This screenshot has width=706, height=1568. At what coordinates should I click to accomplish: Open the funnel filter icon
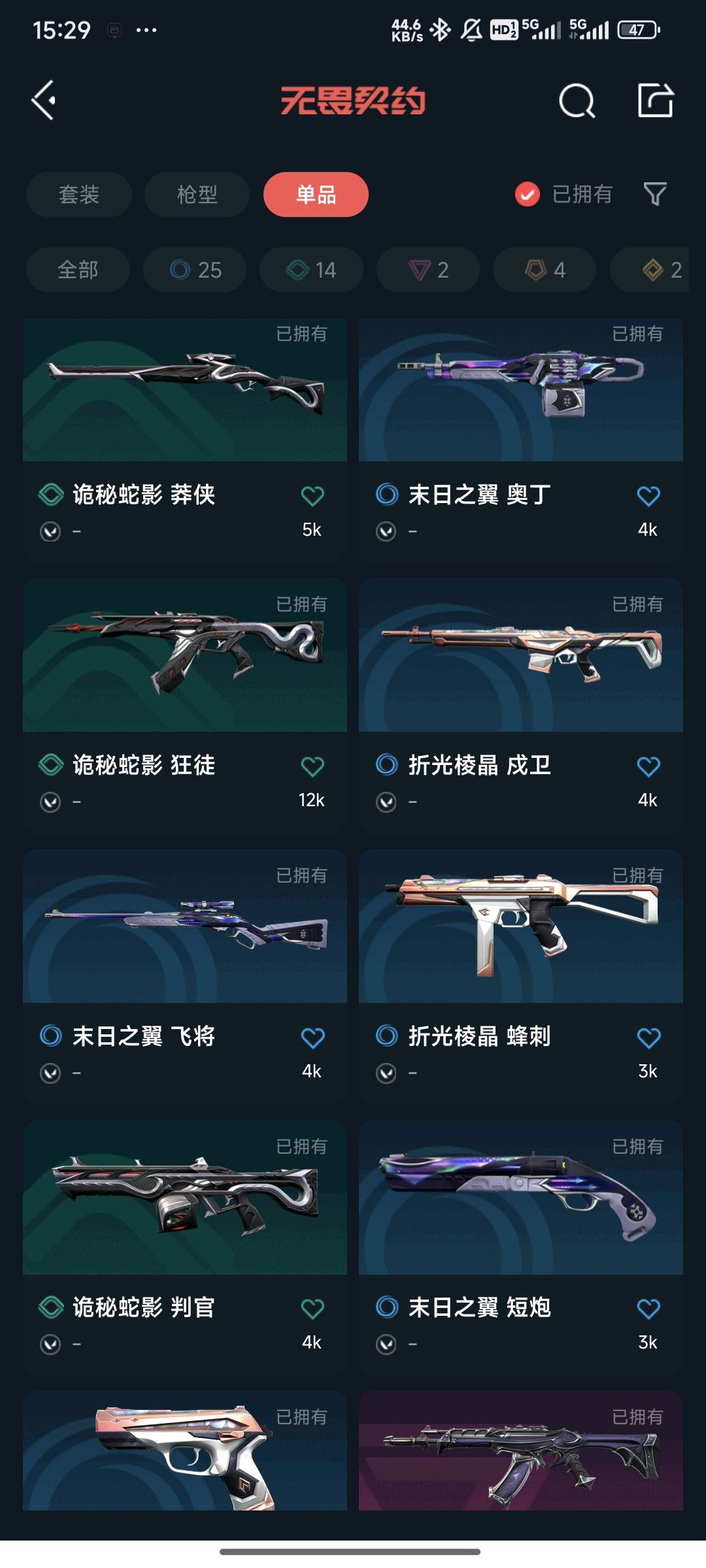(x=655, y=194)
